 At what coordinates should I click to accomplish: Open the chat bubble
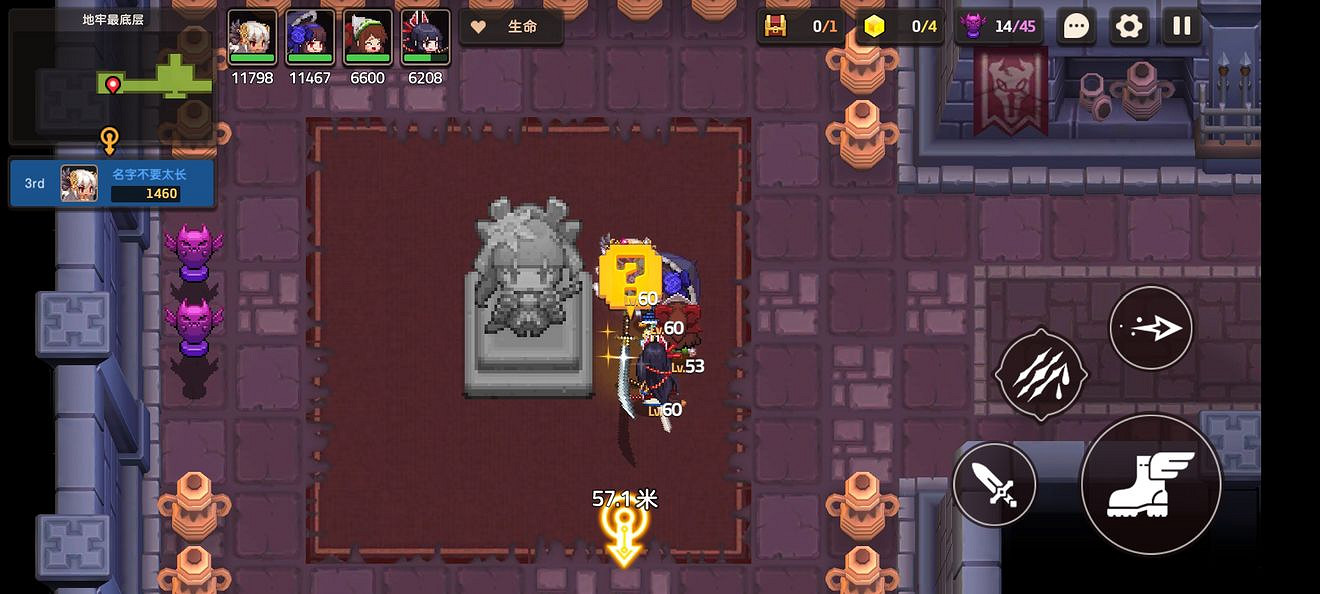click(1076, 26)
